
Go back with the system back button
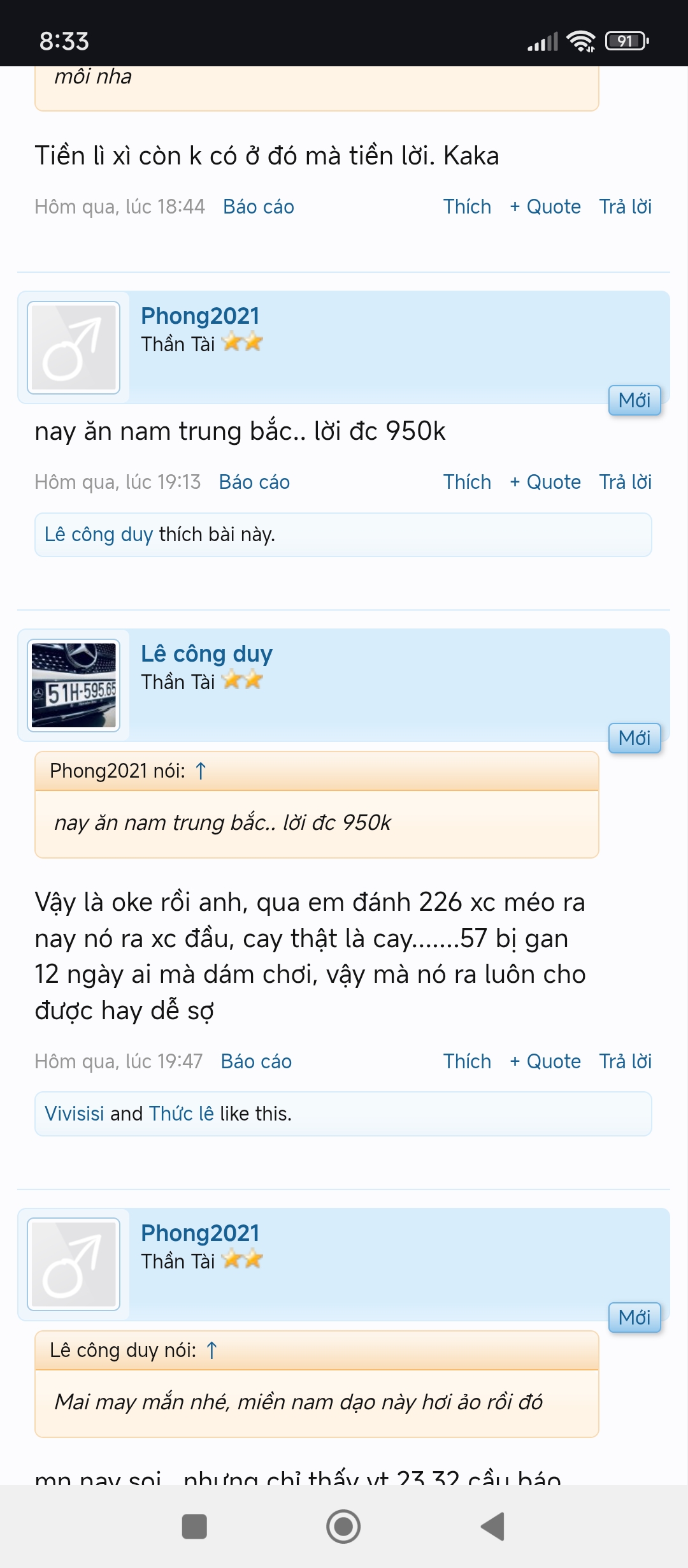[492, 1527]
